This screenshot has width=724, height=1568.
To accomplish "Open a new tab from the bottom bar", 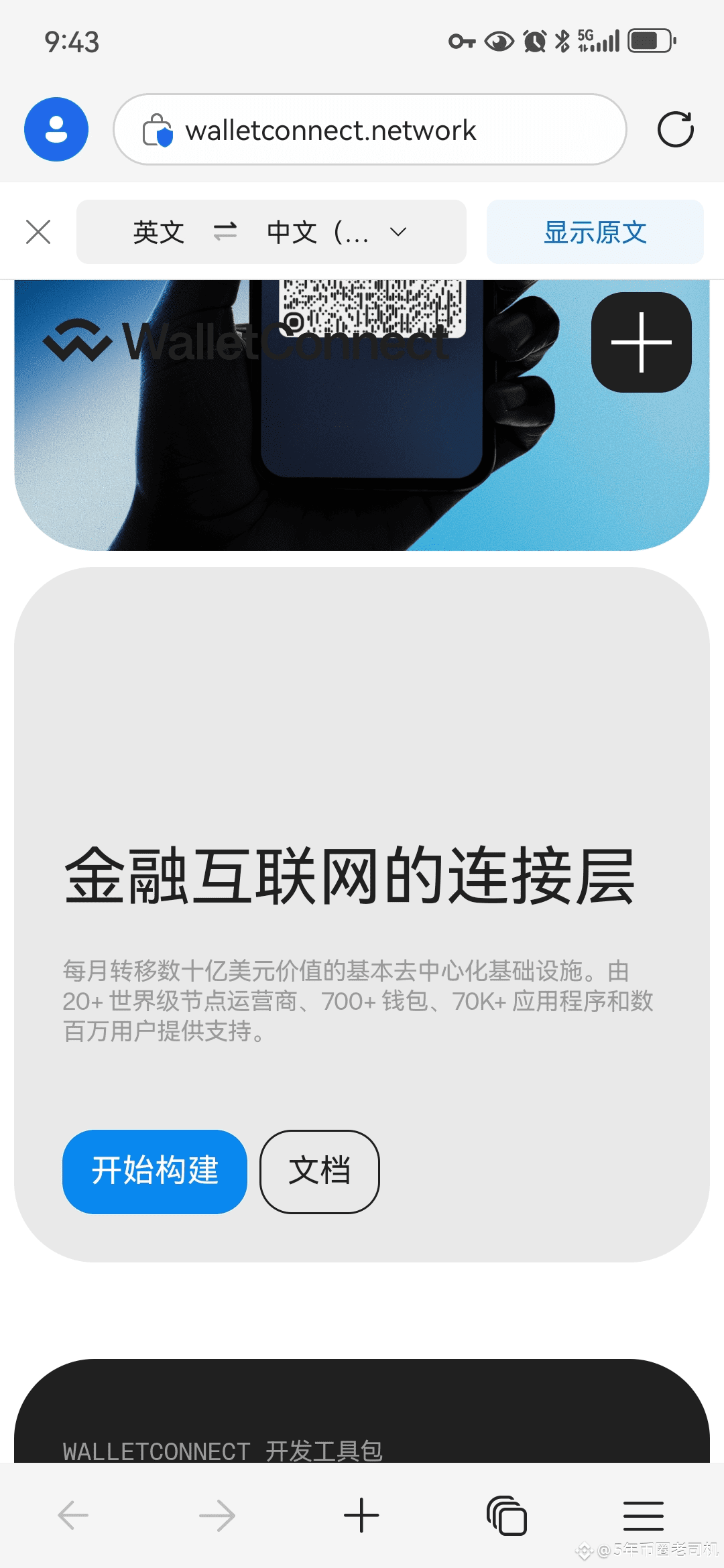I will click(361, 1516).
